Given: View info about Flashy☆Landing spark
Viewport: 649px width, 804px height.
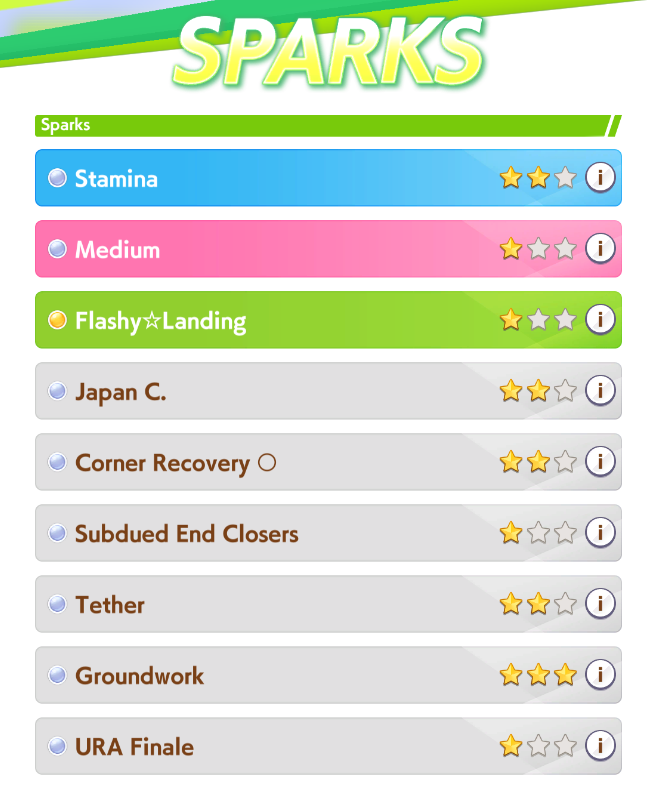Looking at the screenshot, I should (599, 320).
